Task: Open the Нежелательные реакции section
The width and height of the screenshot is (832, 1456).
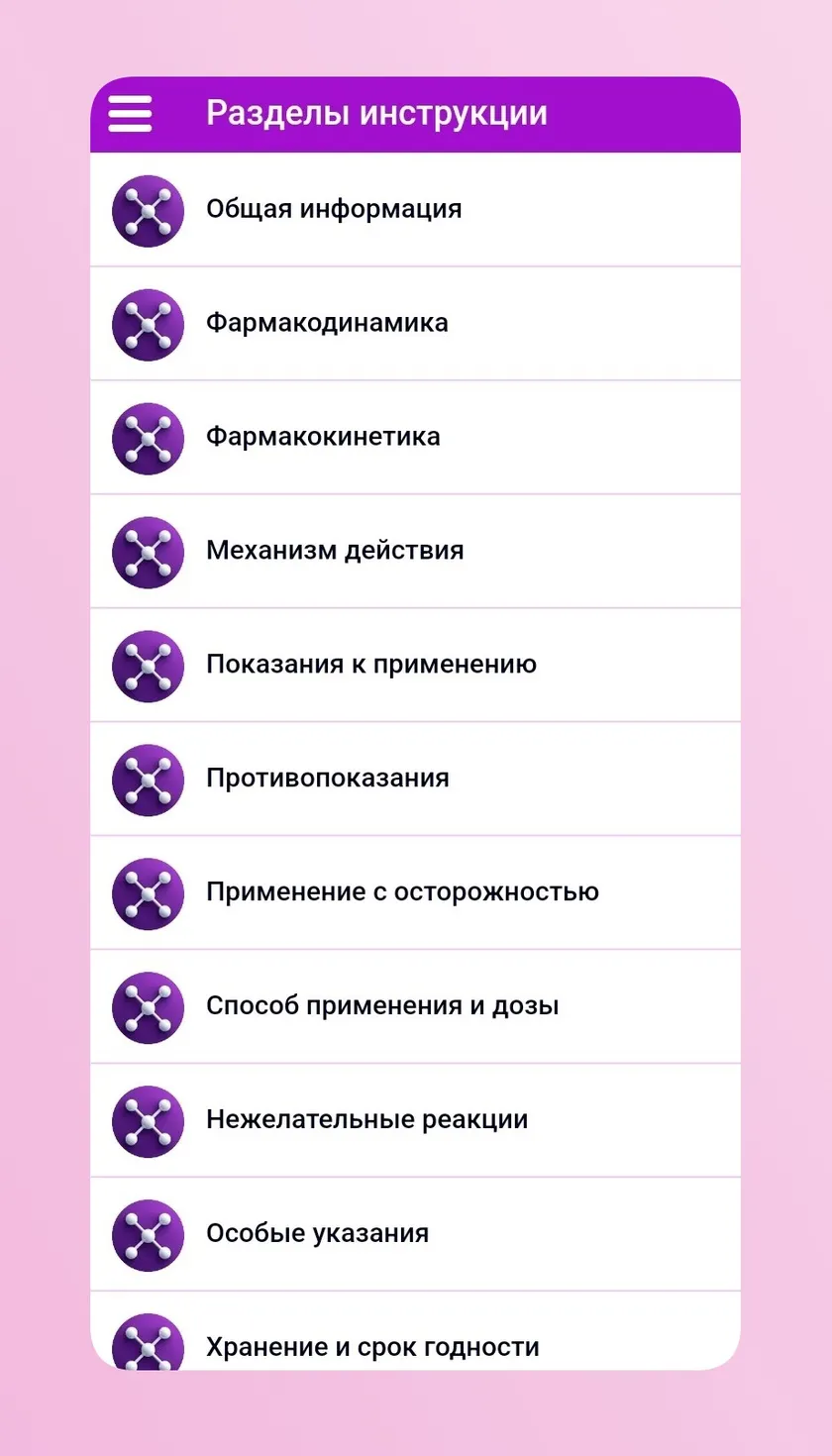Action: 415,1121
